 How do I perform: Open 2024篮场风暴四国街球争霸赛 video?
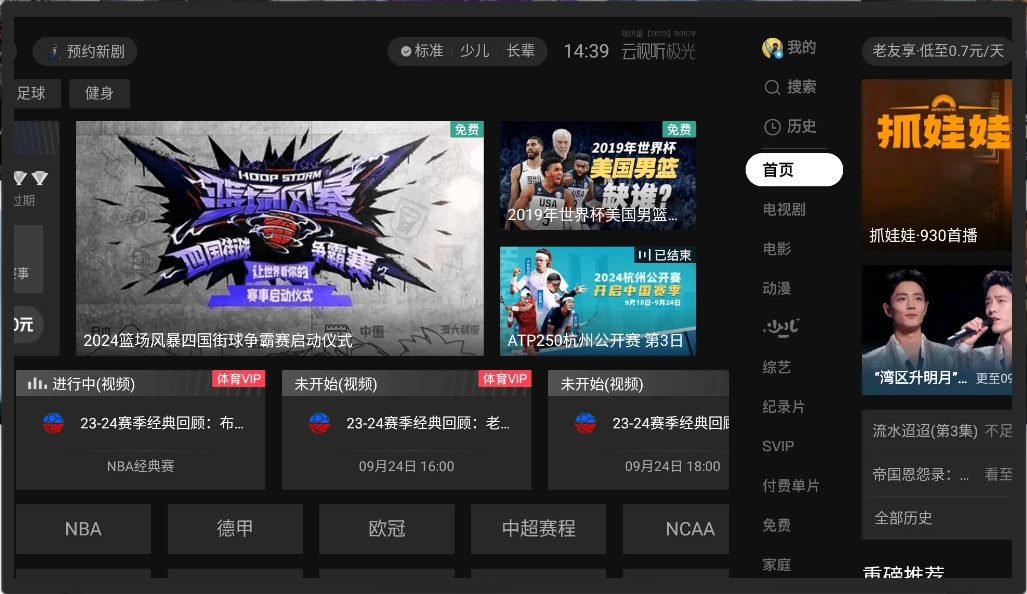click(x=280, y=238)
